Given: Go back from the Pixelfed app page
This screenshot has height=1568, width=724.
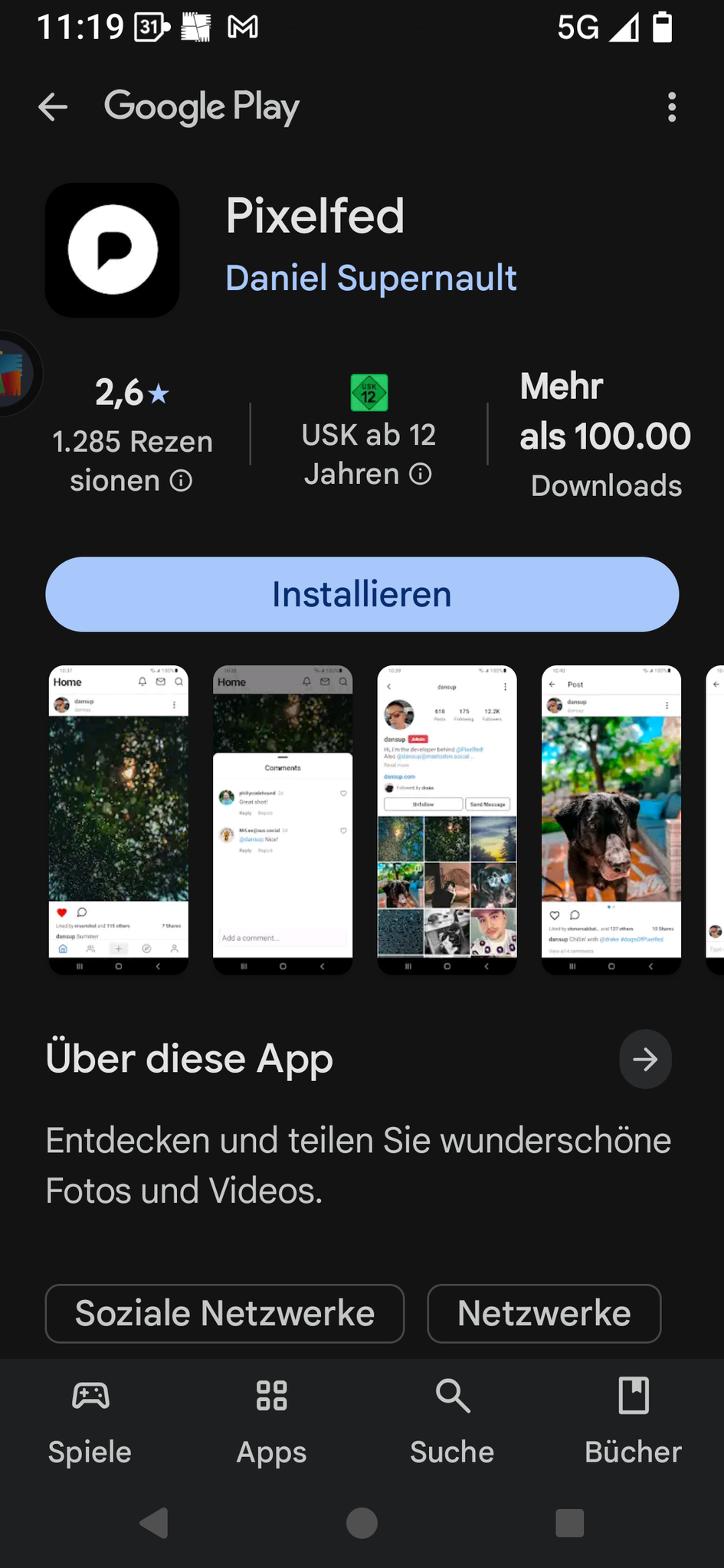Looking at the screenshot, I should 53,107.
